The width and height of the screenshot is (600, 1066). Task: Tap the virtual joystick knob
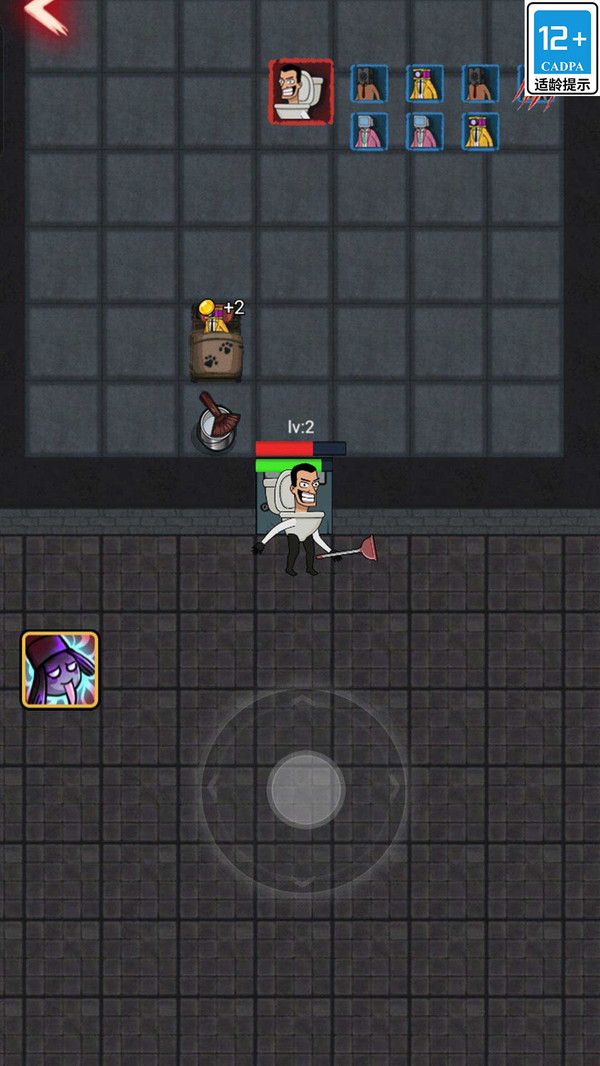pyautogui.click(x=306, y=789)
